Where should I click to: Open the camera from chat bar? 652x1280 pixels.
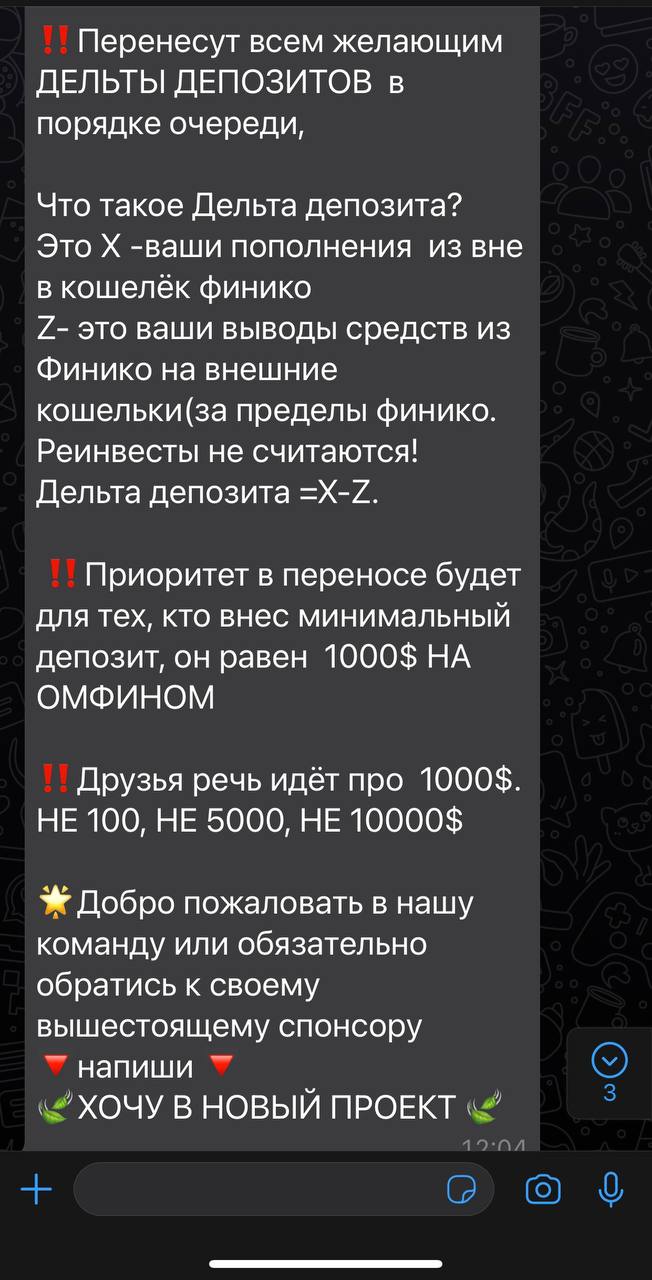pyautogui.click(x=543, y=1190)
